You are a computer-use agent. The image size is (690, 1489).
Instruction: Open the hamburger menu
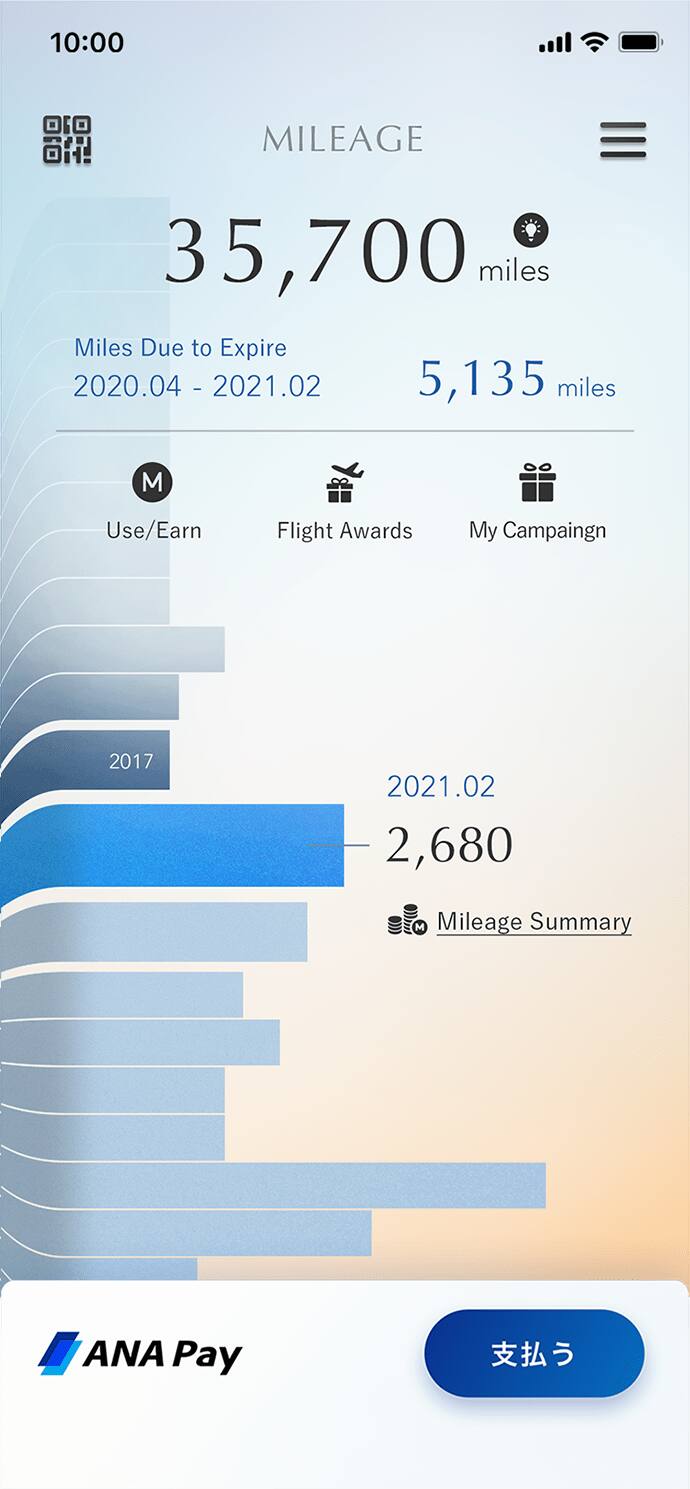click(622, 140)
